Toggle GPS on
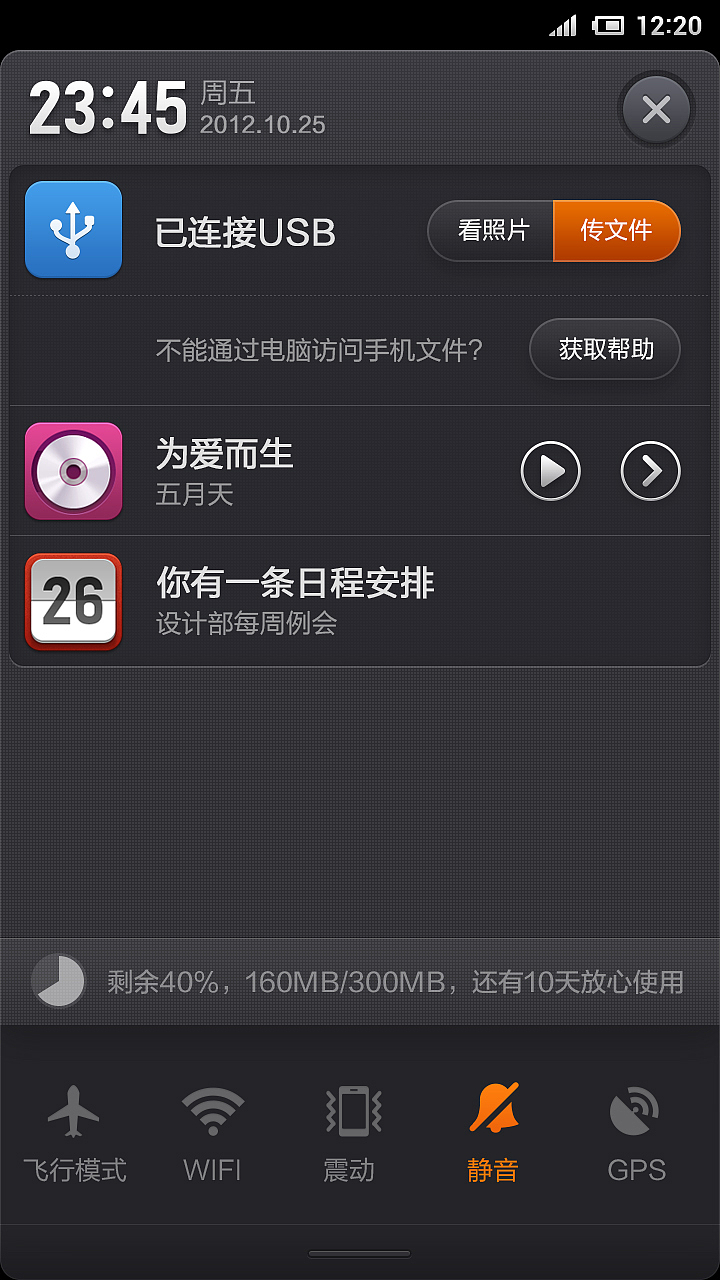Viewport: 720px width, 1280px height. [x=636, y=1130]
